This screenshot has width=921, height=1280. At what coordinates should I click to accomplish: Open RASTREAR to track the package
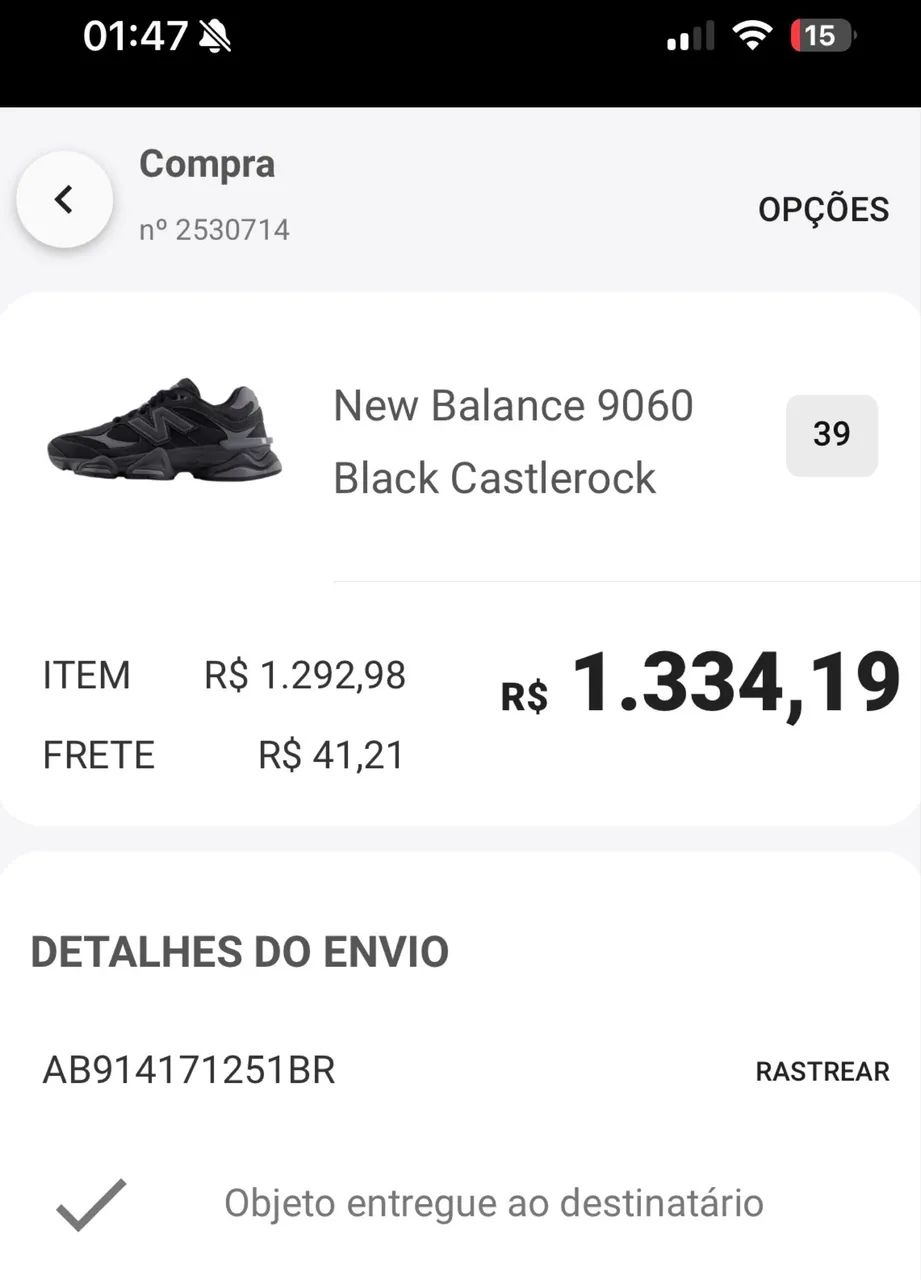(x=822, y=1071)
